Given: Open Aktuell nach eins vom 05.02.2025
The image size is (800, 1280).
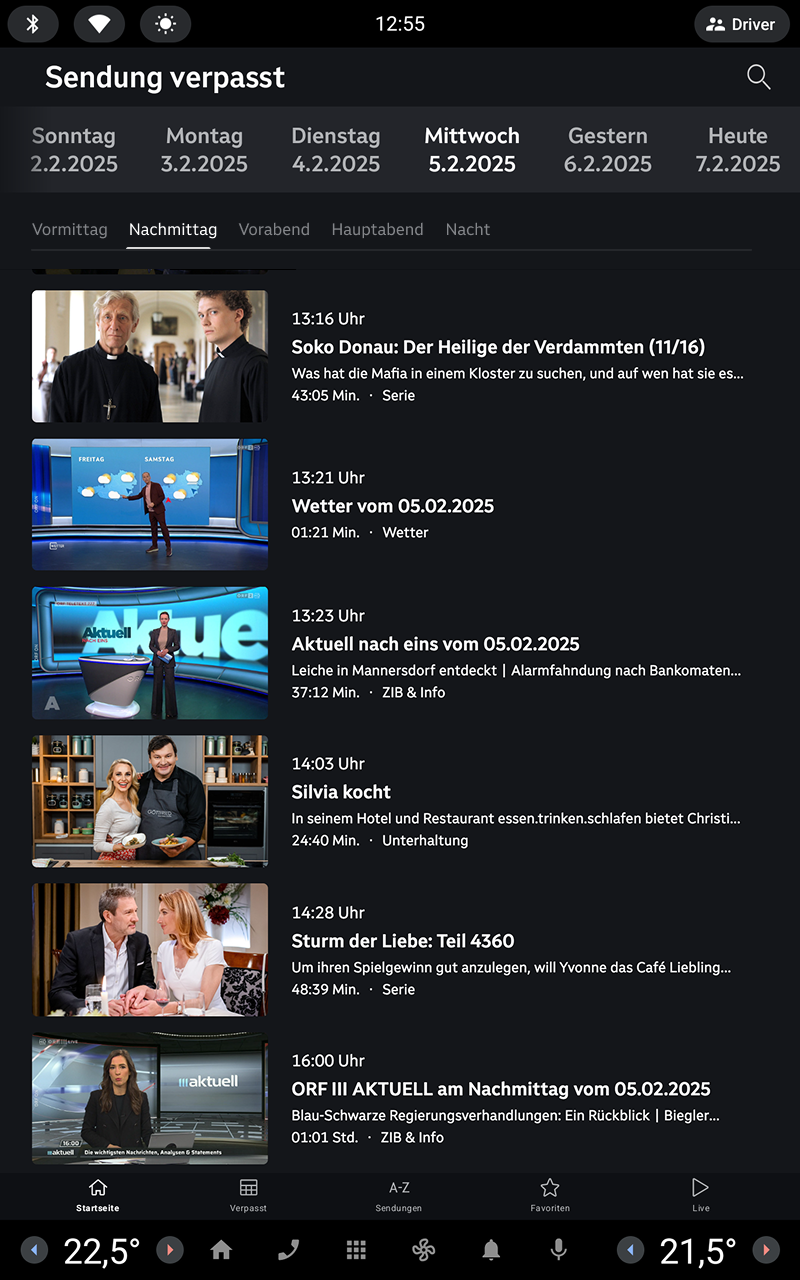Looking at the screenshot, I should [x=435, y=643].
